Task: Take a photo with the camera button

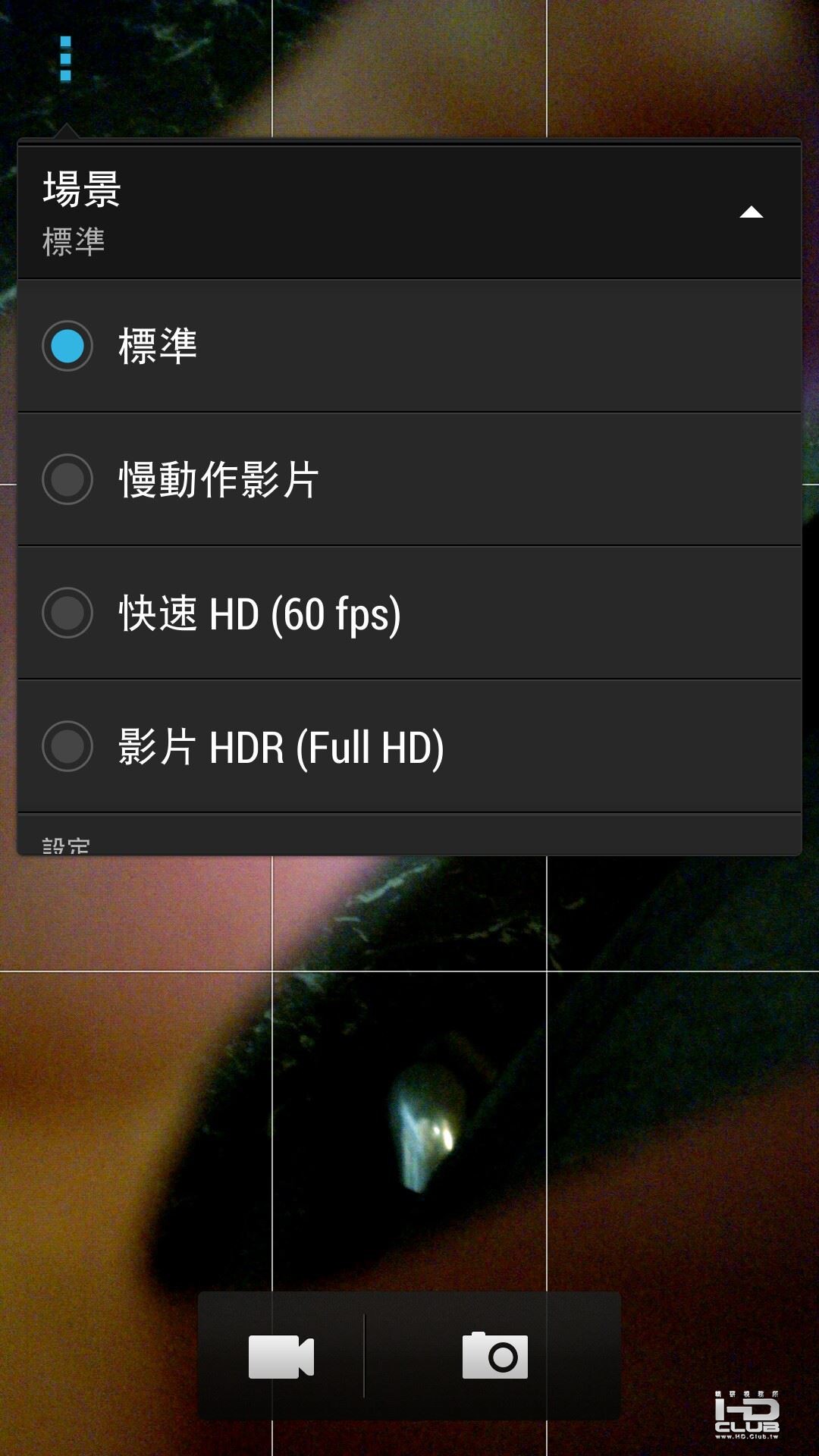Action: click(494, 1356)
